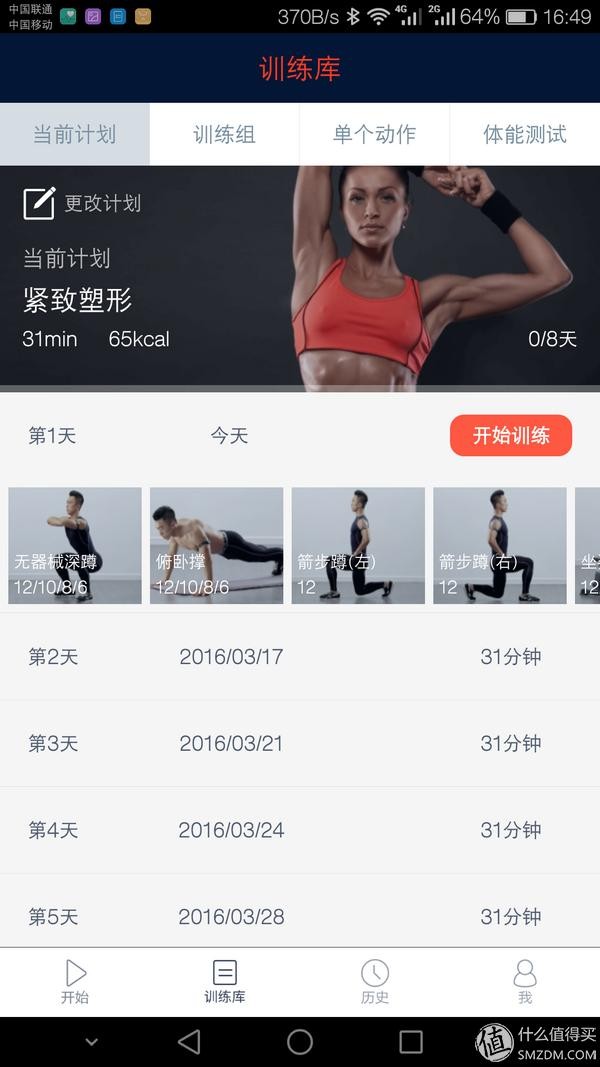Open the 箭步蹲(左) exercise tile
The width and height of the screenshot is (600, 1067).
358,545
